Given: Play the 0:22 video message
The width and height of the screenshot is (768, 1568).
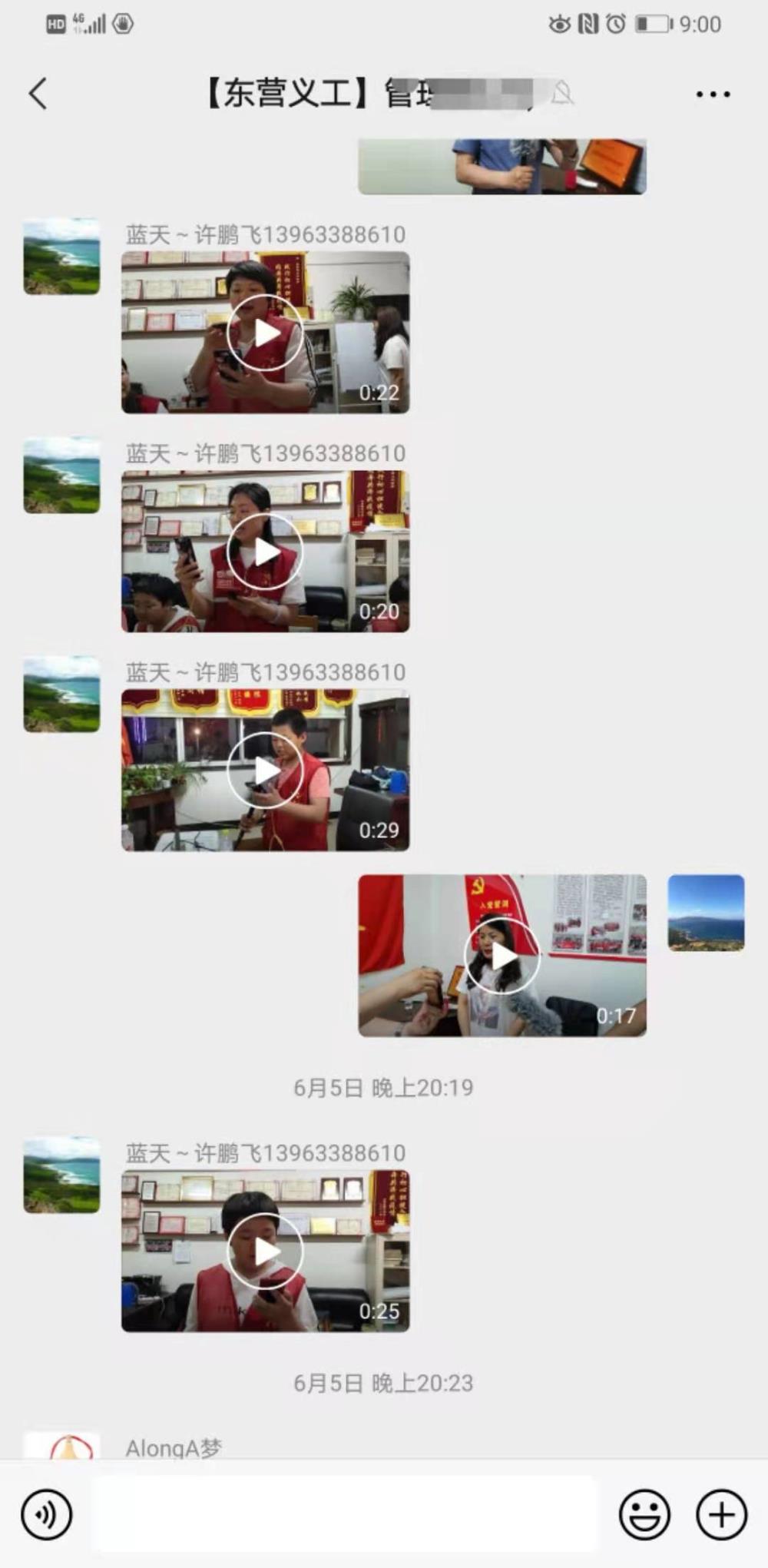Looking at the screenshot, I should click(265, 332).
